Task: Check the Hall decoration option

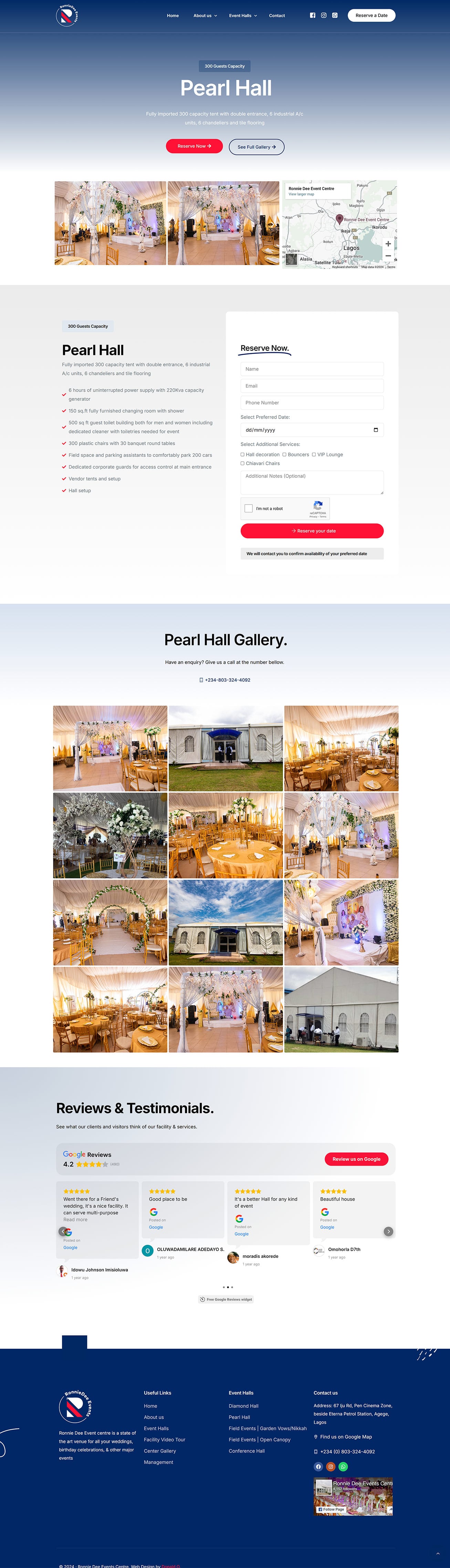Action: 242,455
